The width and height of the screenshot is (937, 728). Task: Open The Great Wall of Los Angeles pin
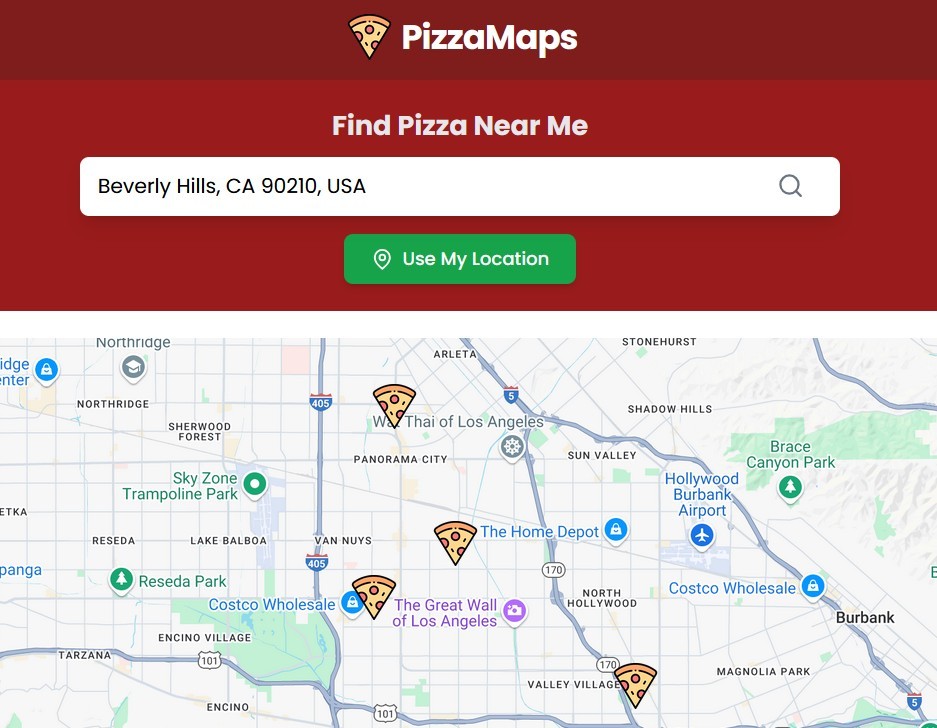(514, 609)
